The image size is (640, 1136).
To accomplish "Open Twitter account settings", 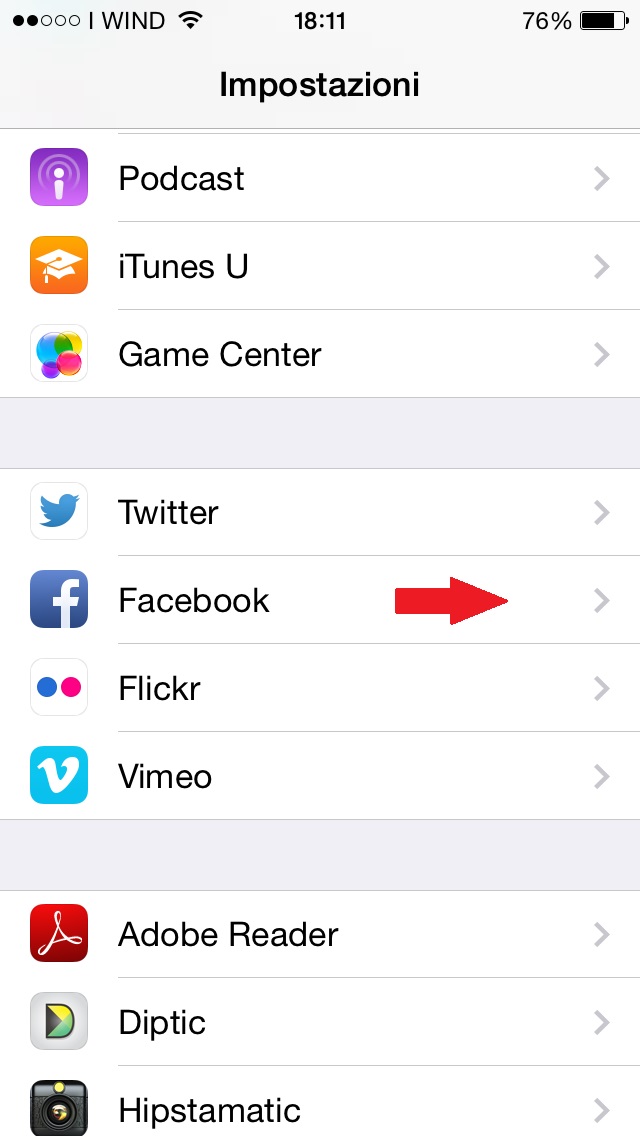I will (320, 513).
